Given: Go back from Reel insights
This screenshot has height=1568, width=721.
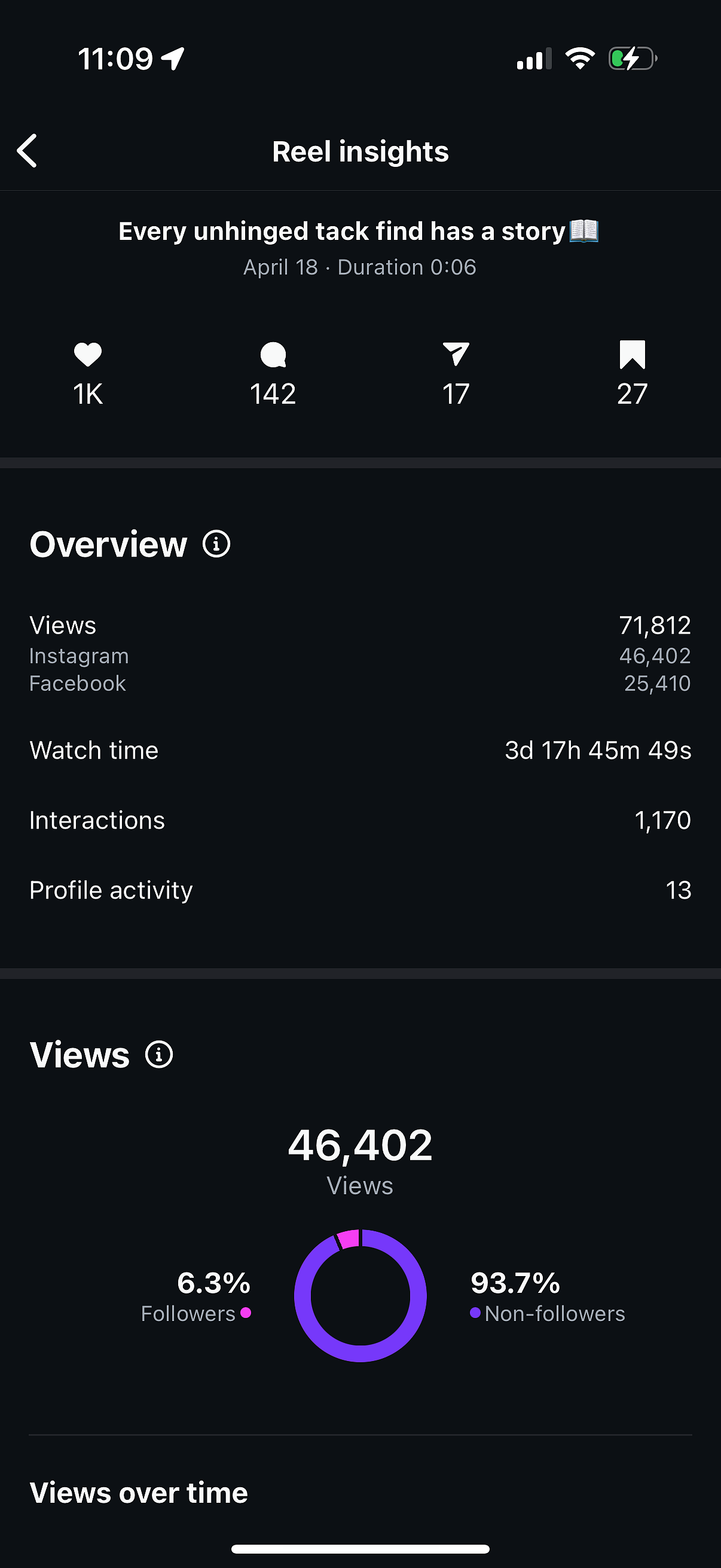Looking at the screenshot, I should click(28, 150).
